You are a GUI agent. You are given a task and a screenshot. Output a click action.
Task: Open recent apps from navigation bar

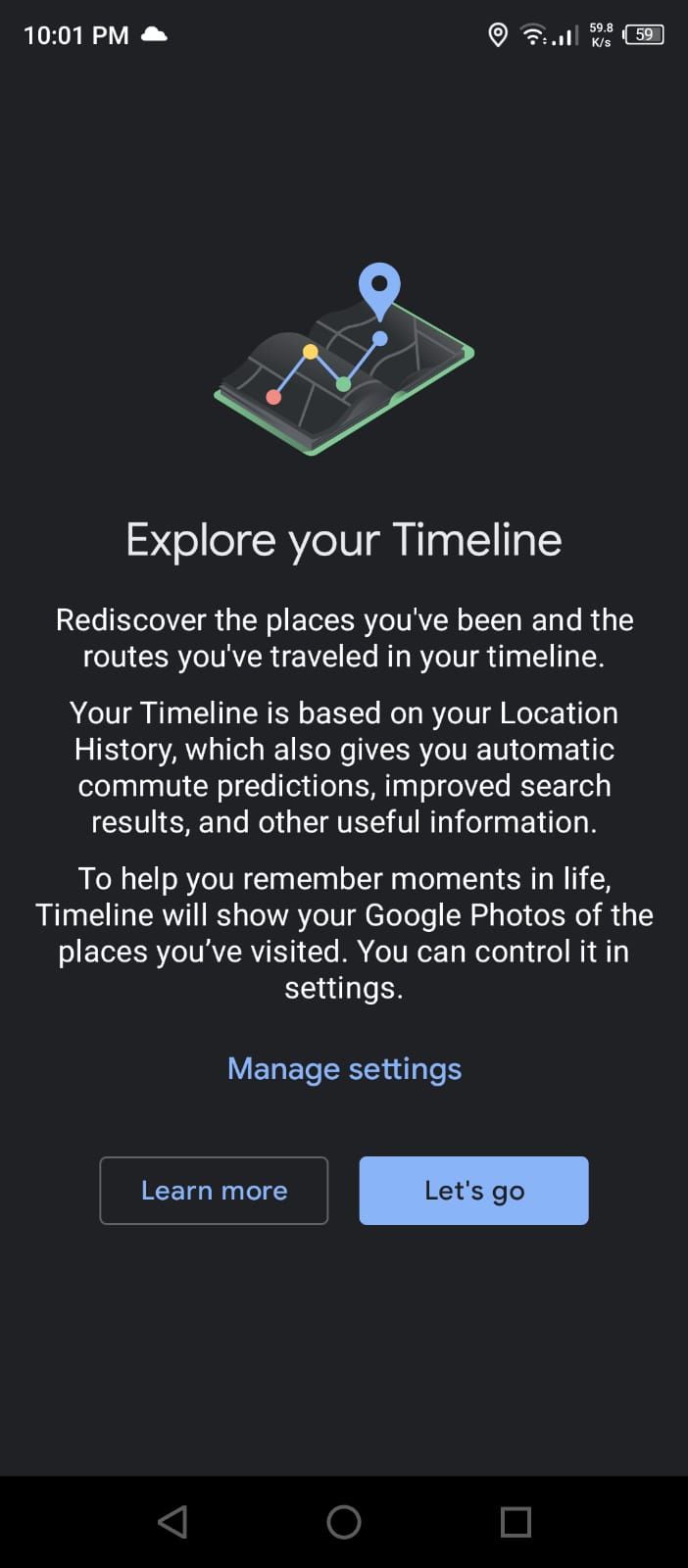[516, 1522]
